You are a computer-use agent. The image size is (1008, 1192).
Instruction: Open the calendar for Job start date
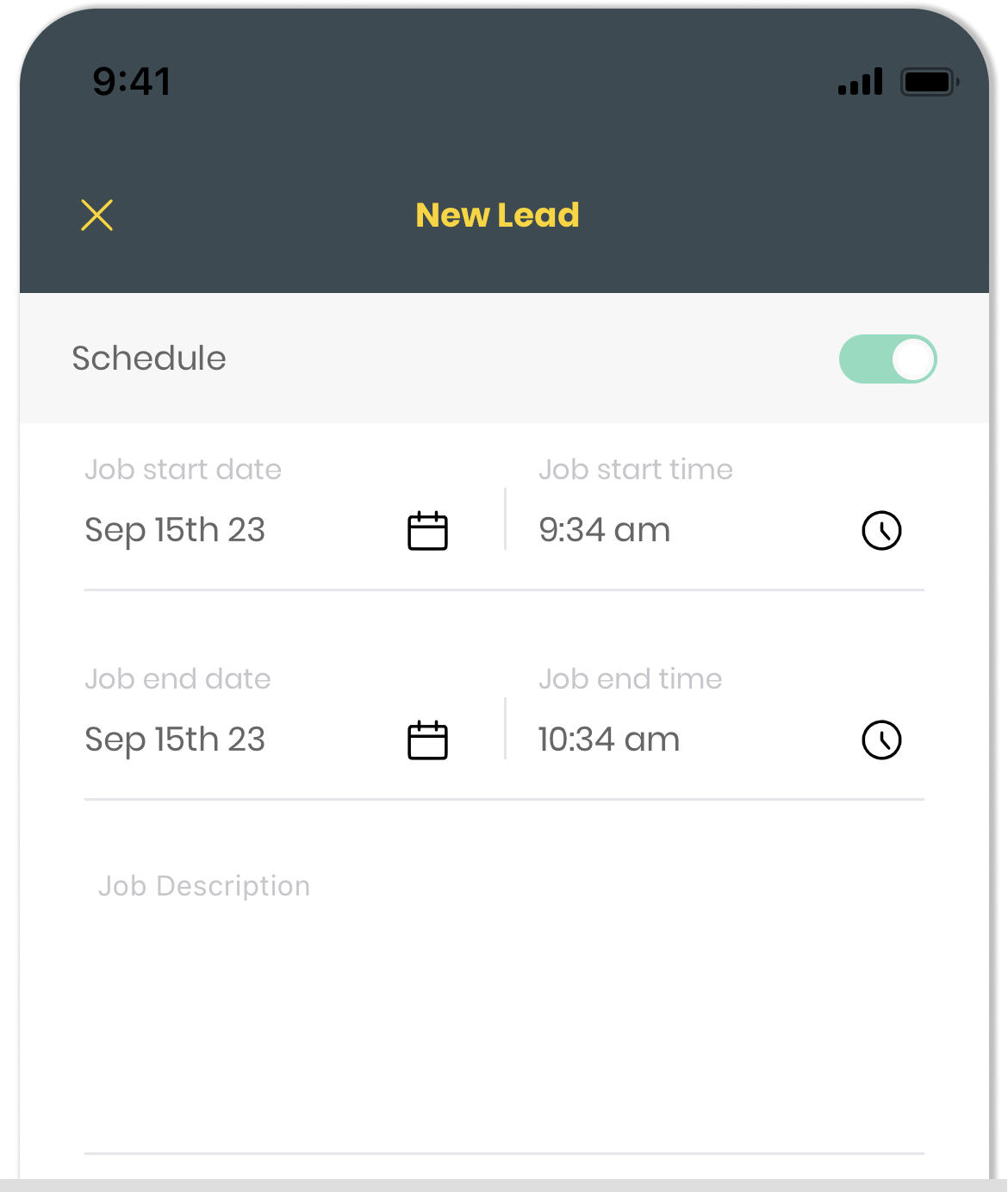[x=427, y=531]
